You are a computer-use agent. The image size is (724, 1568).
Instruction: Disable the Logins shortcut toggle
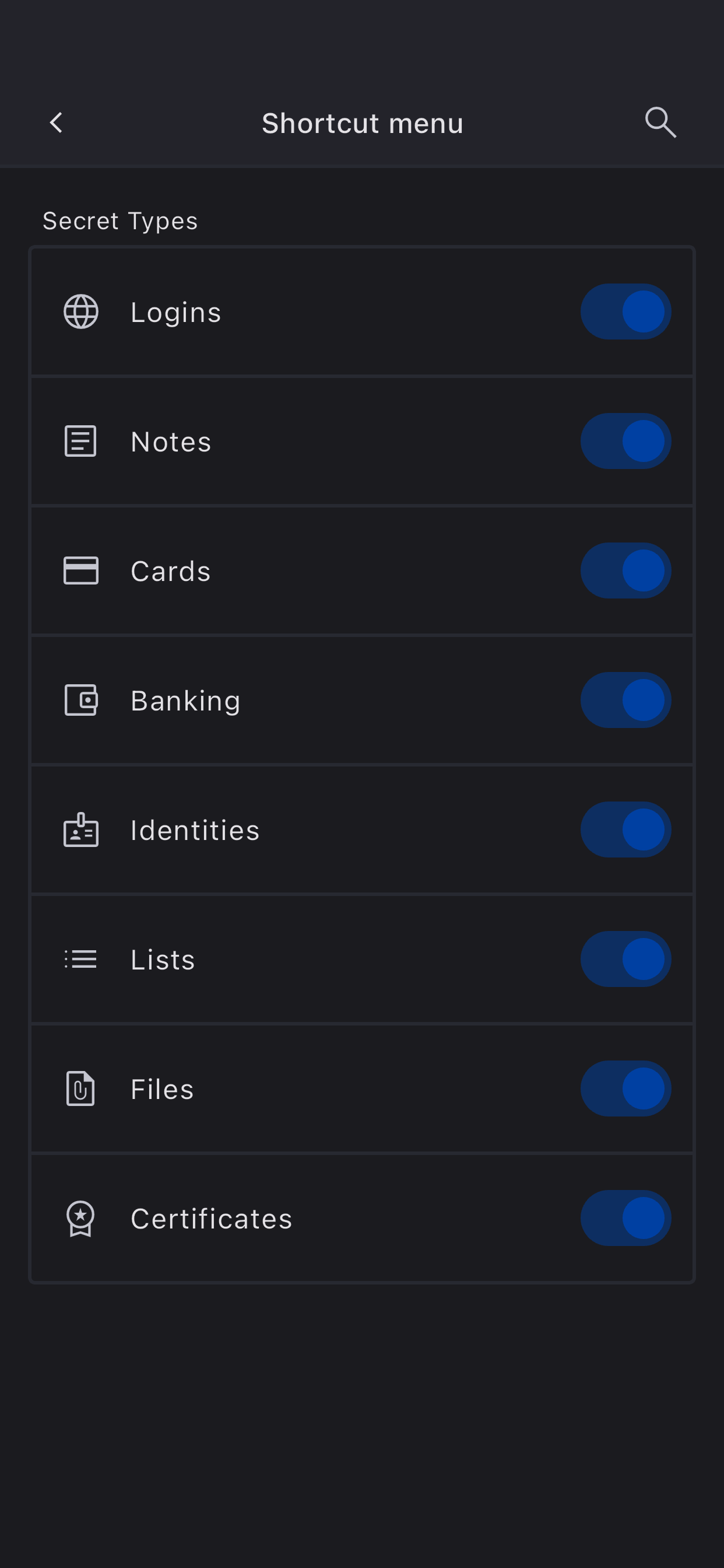pos(625,311)
